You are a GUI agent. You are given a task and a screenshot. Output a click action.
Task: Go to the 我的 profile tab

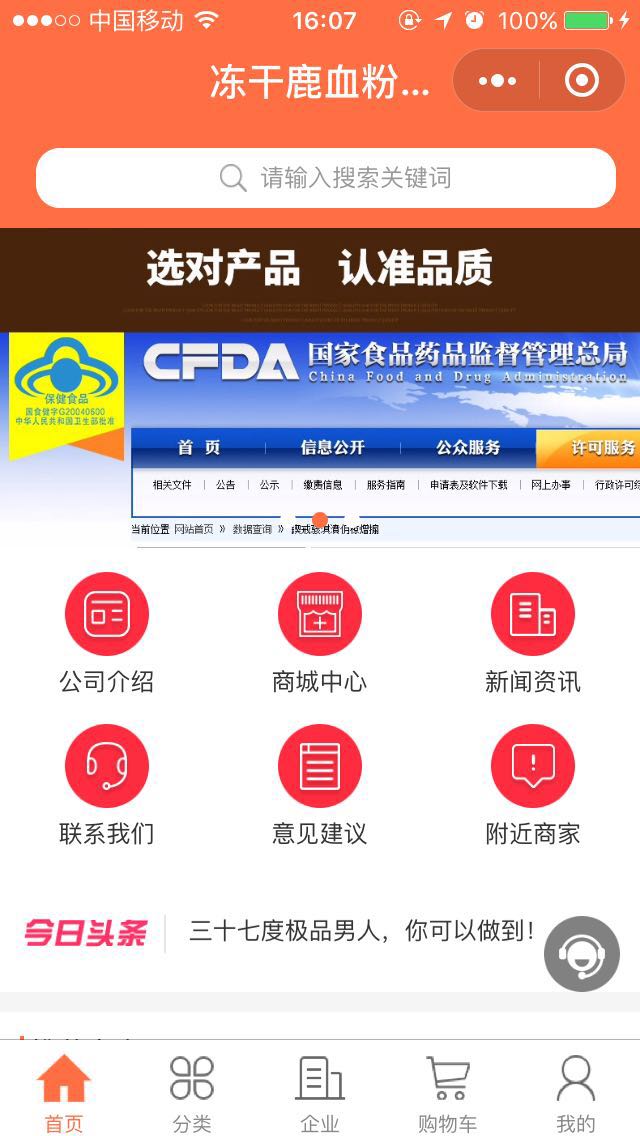575,1092
